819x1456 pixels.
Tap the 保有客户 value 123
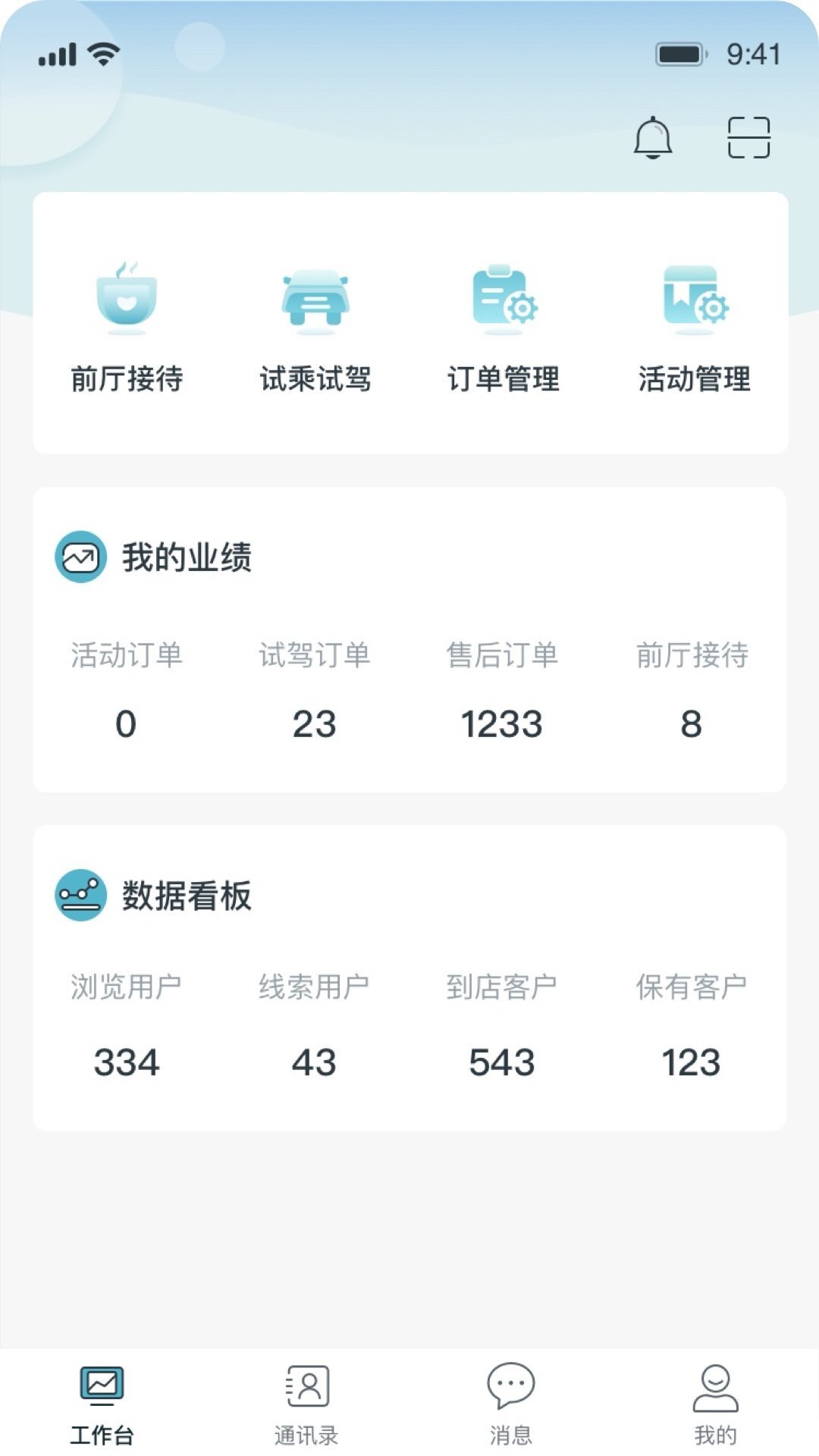pyautogui.click(x=694, y=1062)
